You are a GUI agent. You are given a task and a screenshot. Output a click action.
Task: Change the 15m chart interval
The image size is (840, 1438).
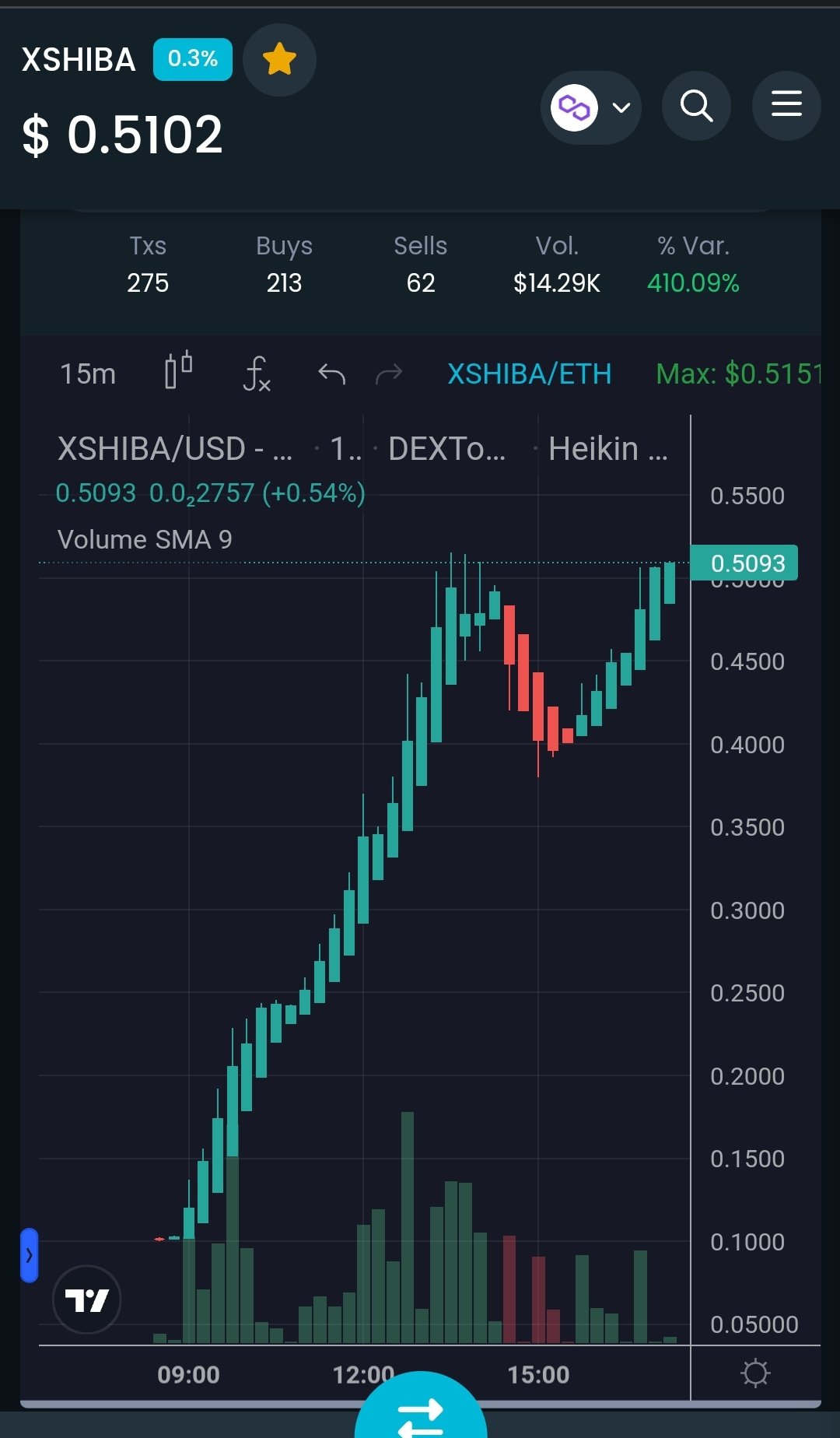(x=88, y=374)
